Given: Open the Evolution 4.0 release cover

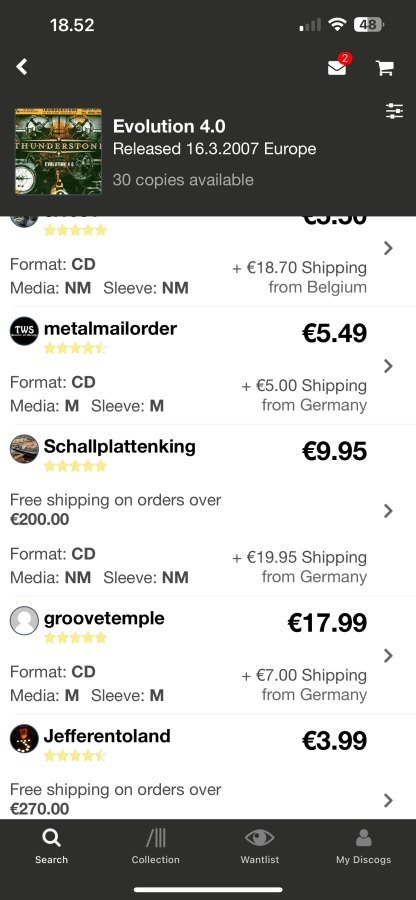Looking at the screenshot, I should [58, 152].
